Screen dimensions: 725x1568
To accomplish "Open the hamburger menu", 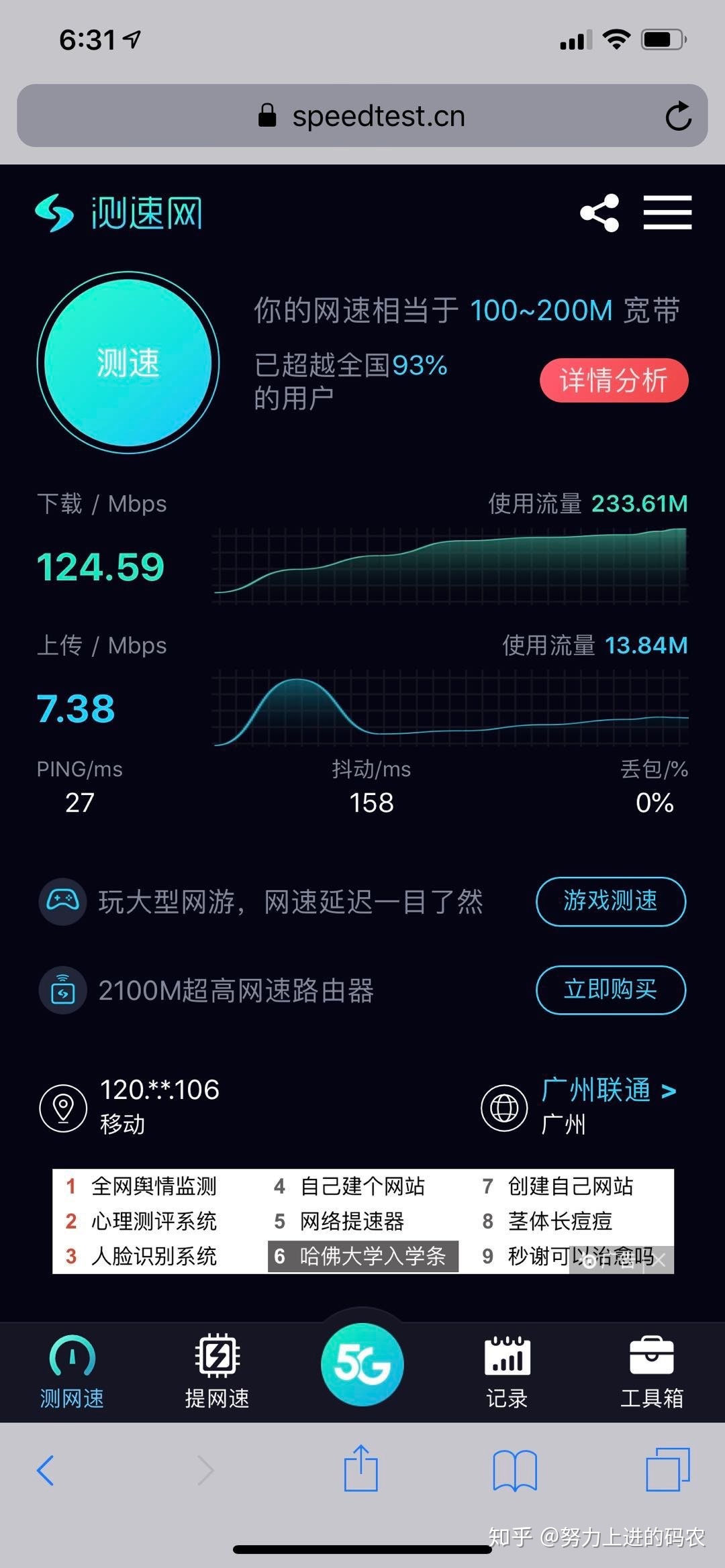I will (668, 212).
